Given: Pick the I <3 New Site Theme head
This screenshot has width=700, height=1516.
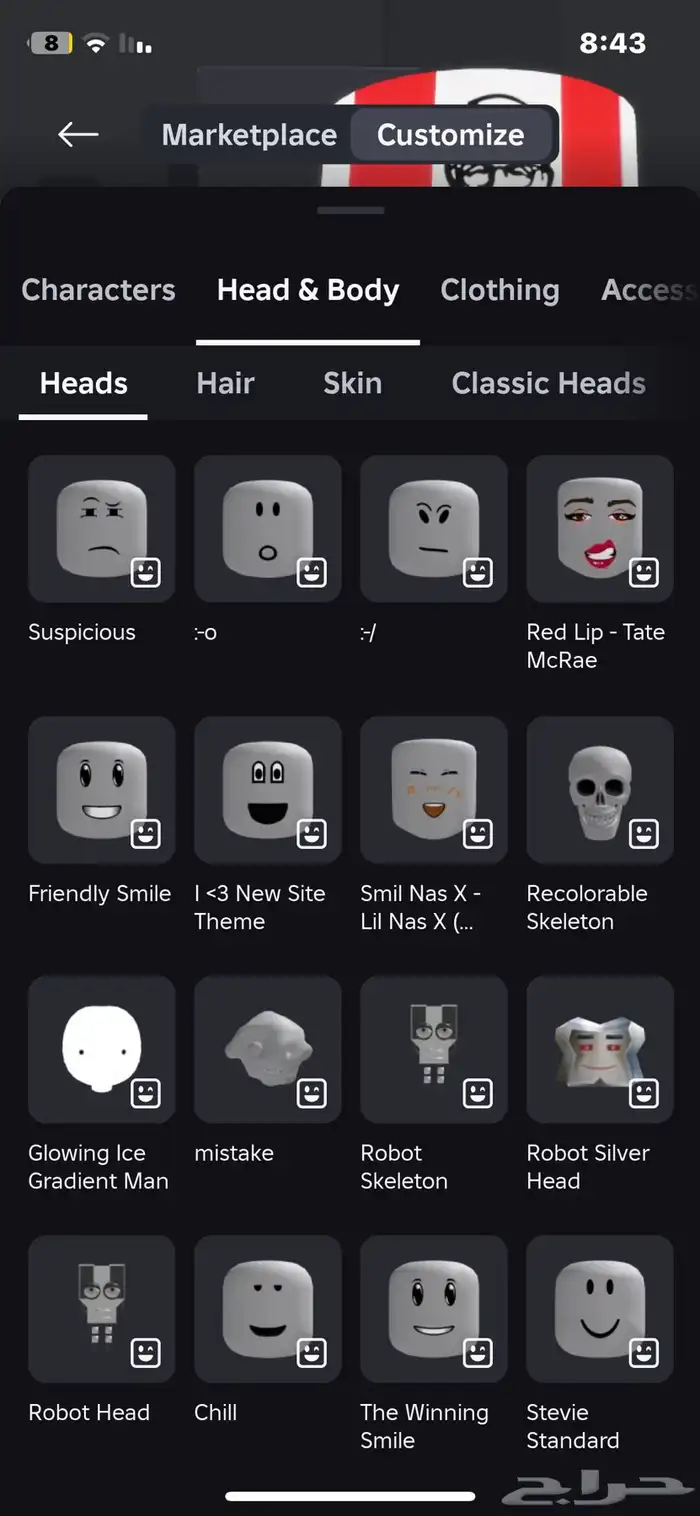Looking at the screenshot, I should 267,789.
